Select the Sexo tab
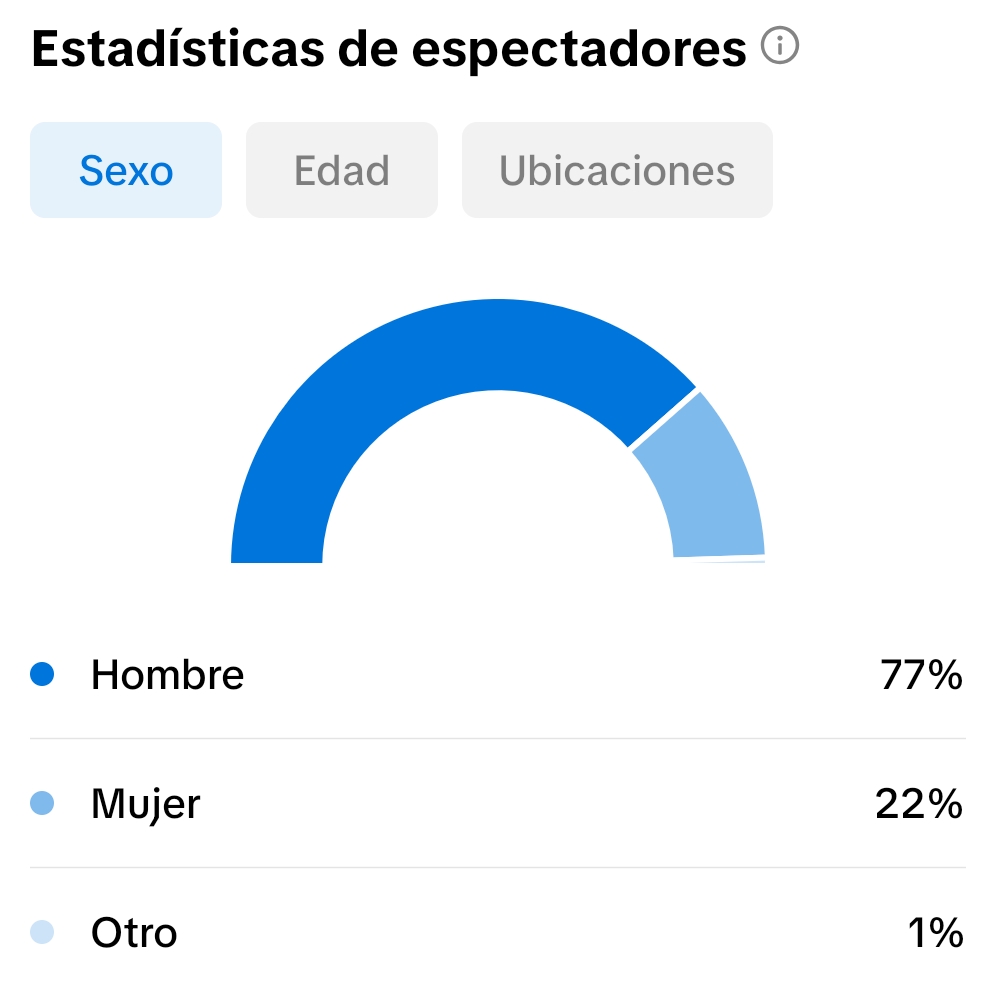This screenshot has height=987, width=983. click(x=126, y=170)
